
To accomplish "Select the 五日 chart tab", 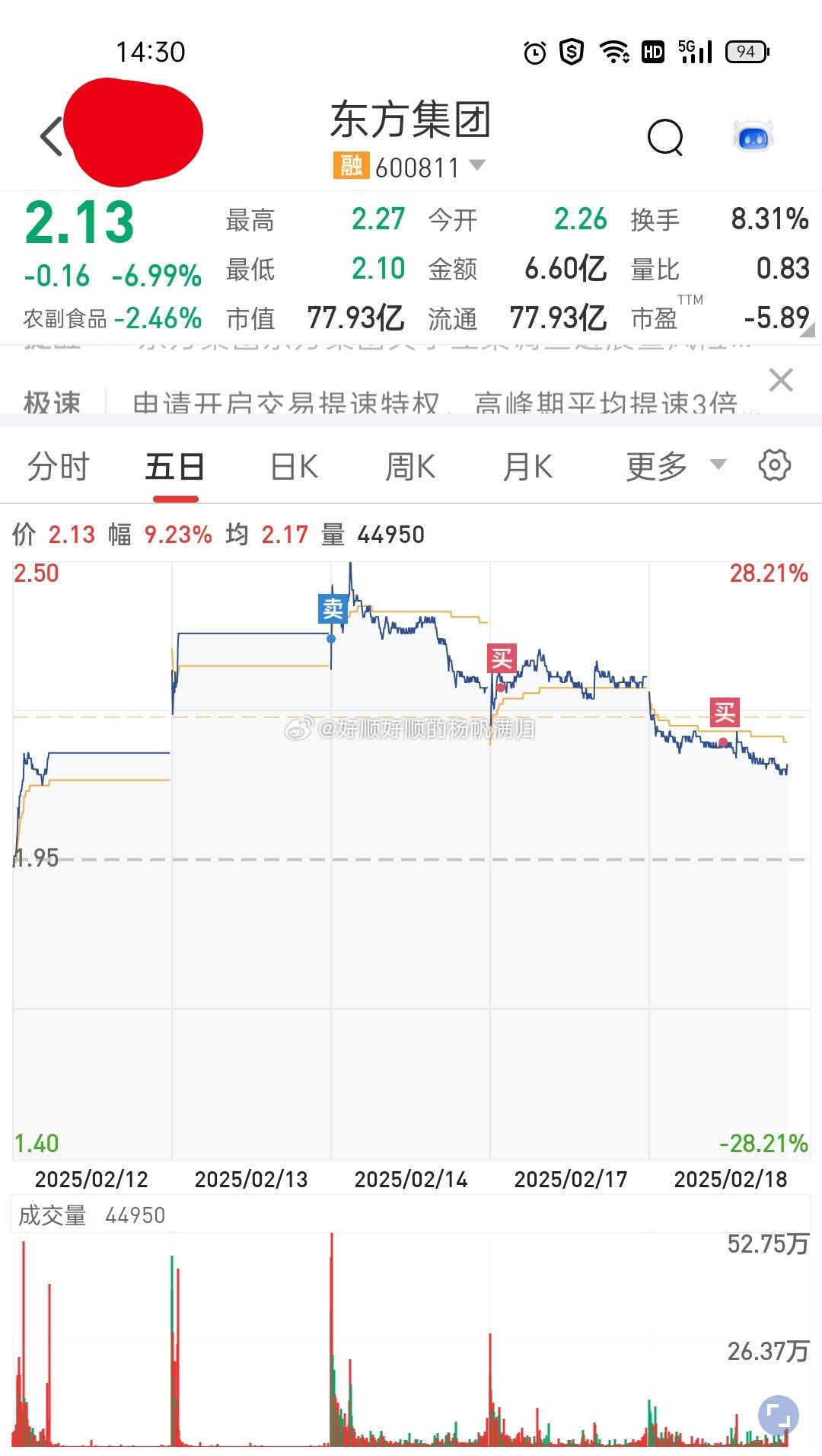I will point(175,467).
